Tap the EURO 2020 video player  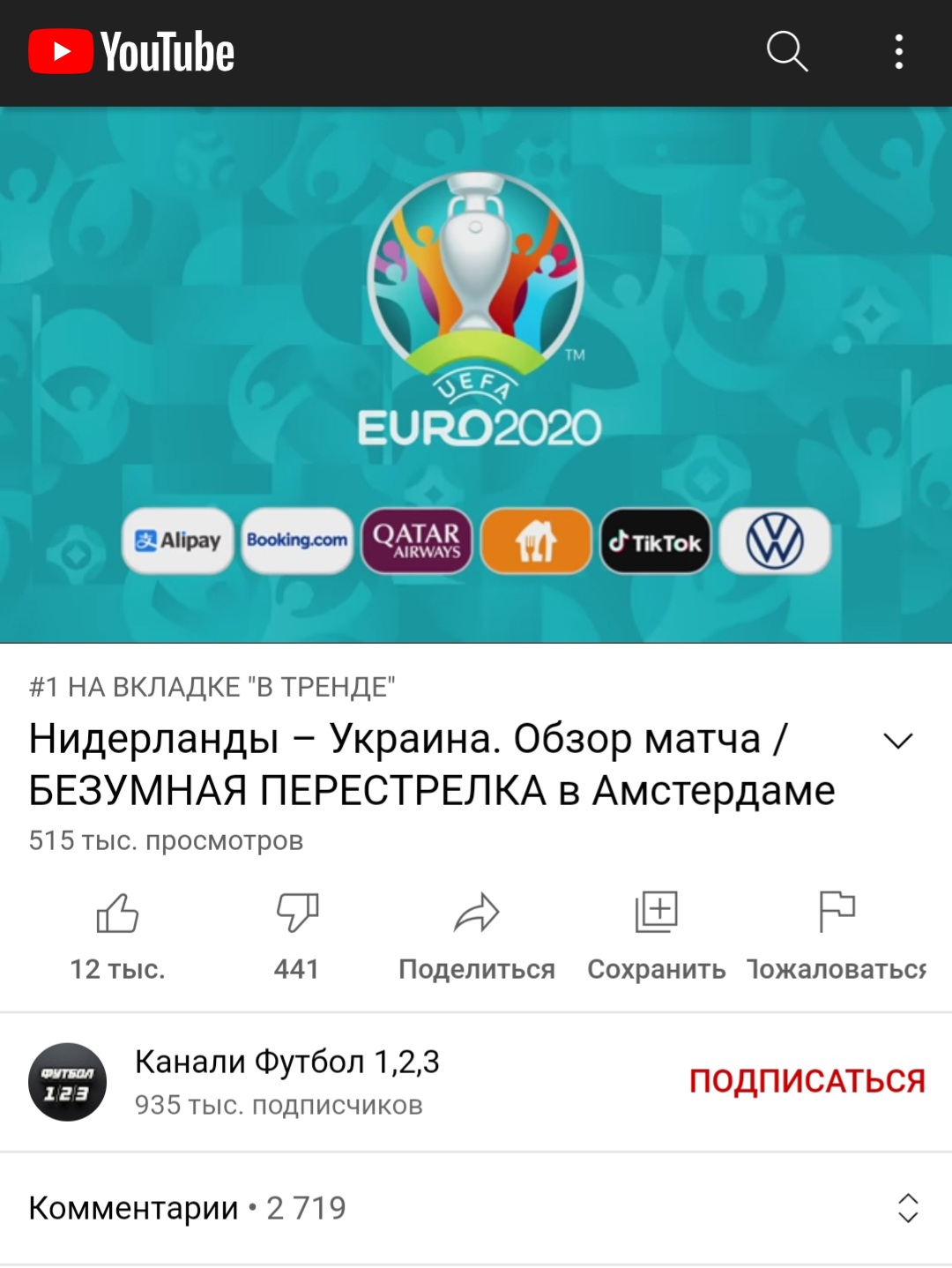pos(476,375)
